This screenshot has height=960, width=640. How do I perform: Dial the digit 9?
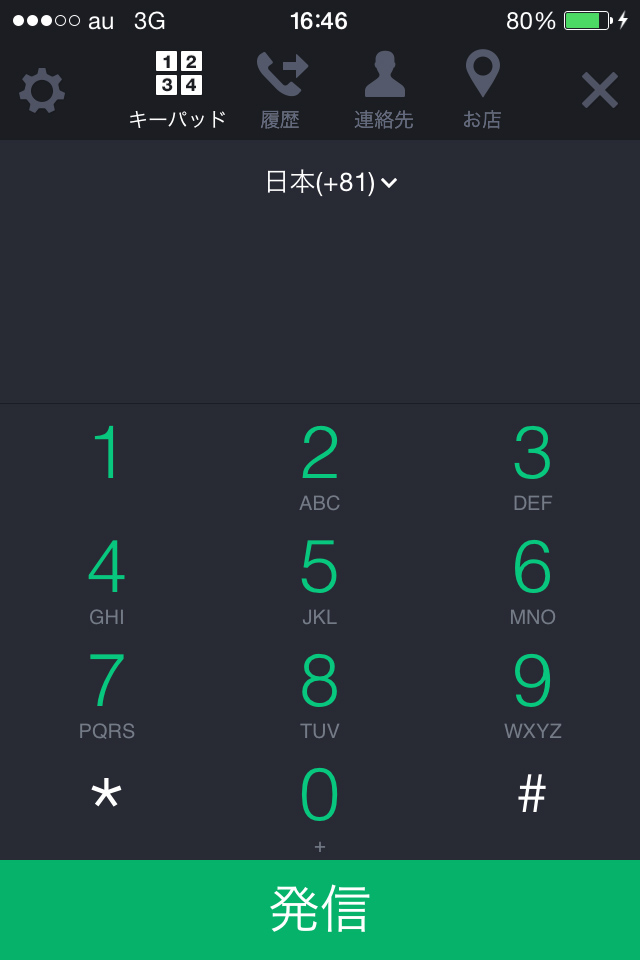[x=532, y=694]
